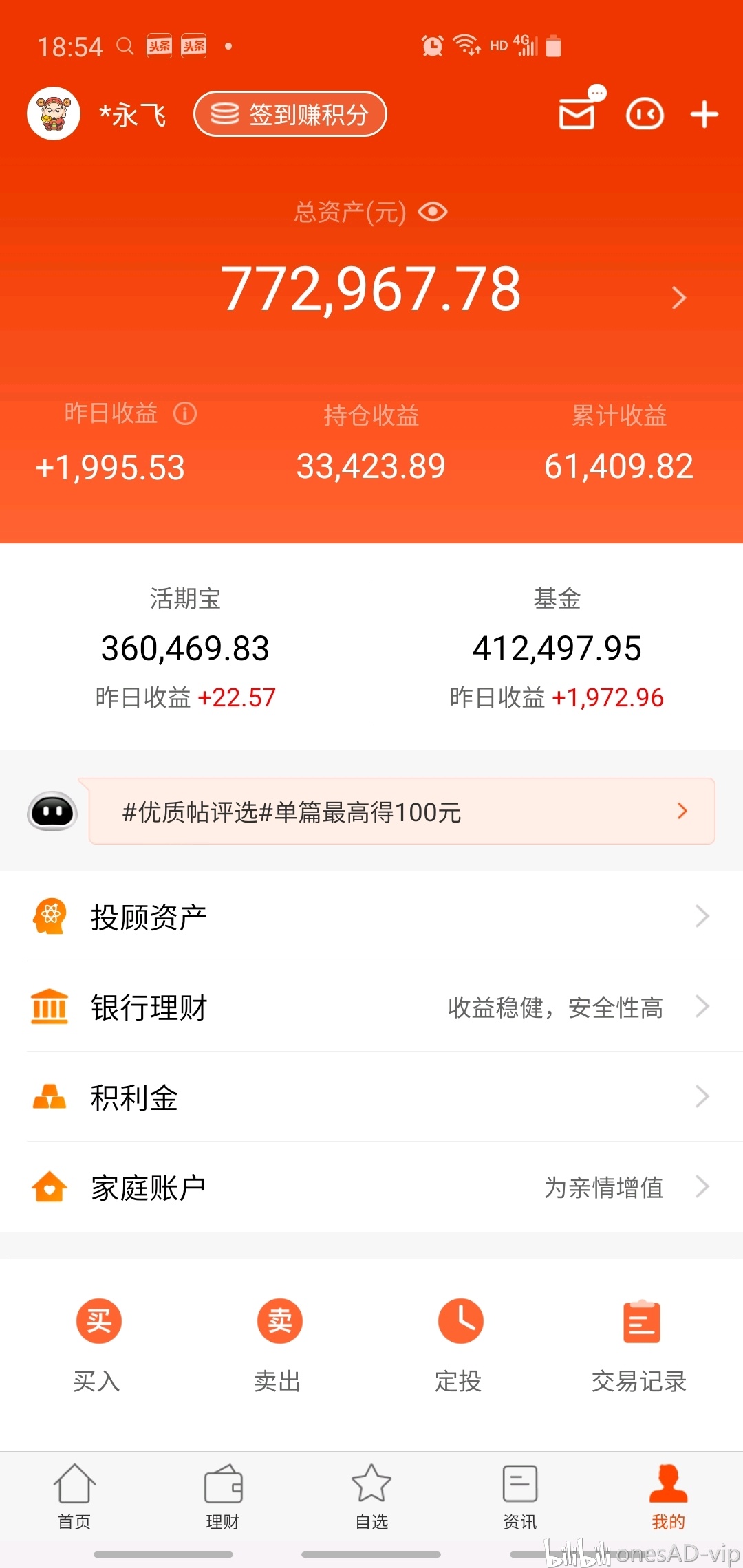Image resolution: width=743 pixels, height=1568 pixels.
Task: Open 定投 auto-invest clock icon
Action: click(461, 1320)
